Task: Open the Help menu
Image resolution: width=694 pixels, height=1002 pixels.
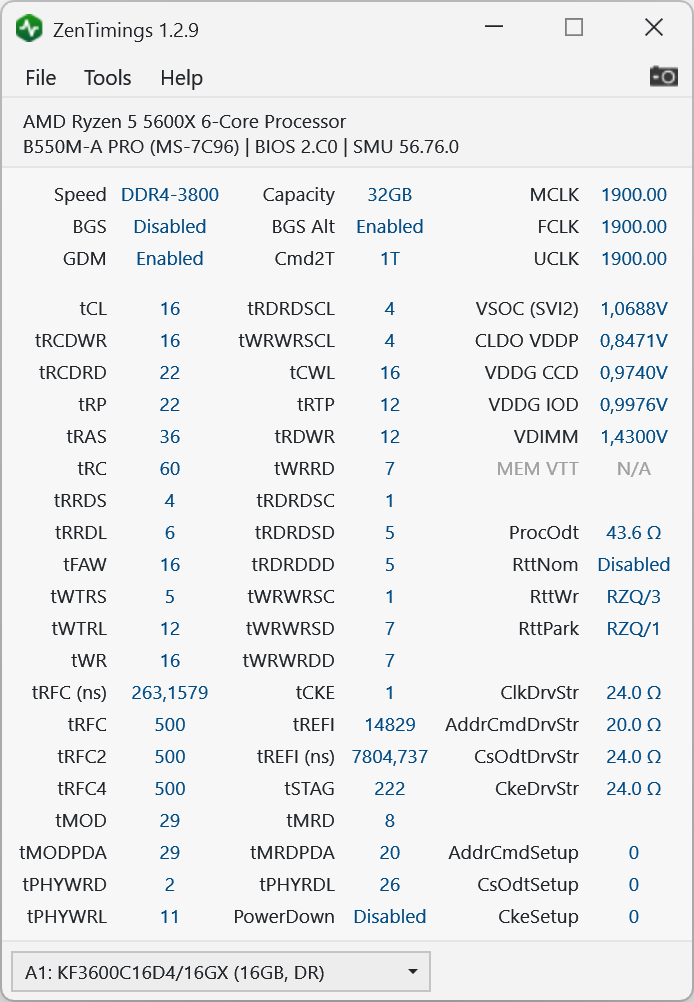Action: coord(181,78)
